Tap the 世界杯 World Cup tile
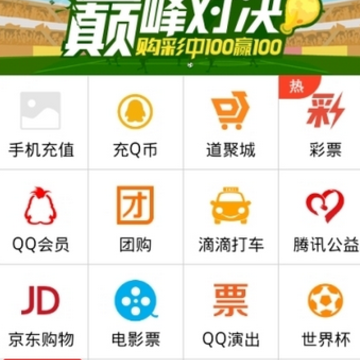The image size is (360, 360). (x=319, y=313)
